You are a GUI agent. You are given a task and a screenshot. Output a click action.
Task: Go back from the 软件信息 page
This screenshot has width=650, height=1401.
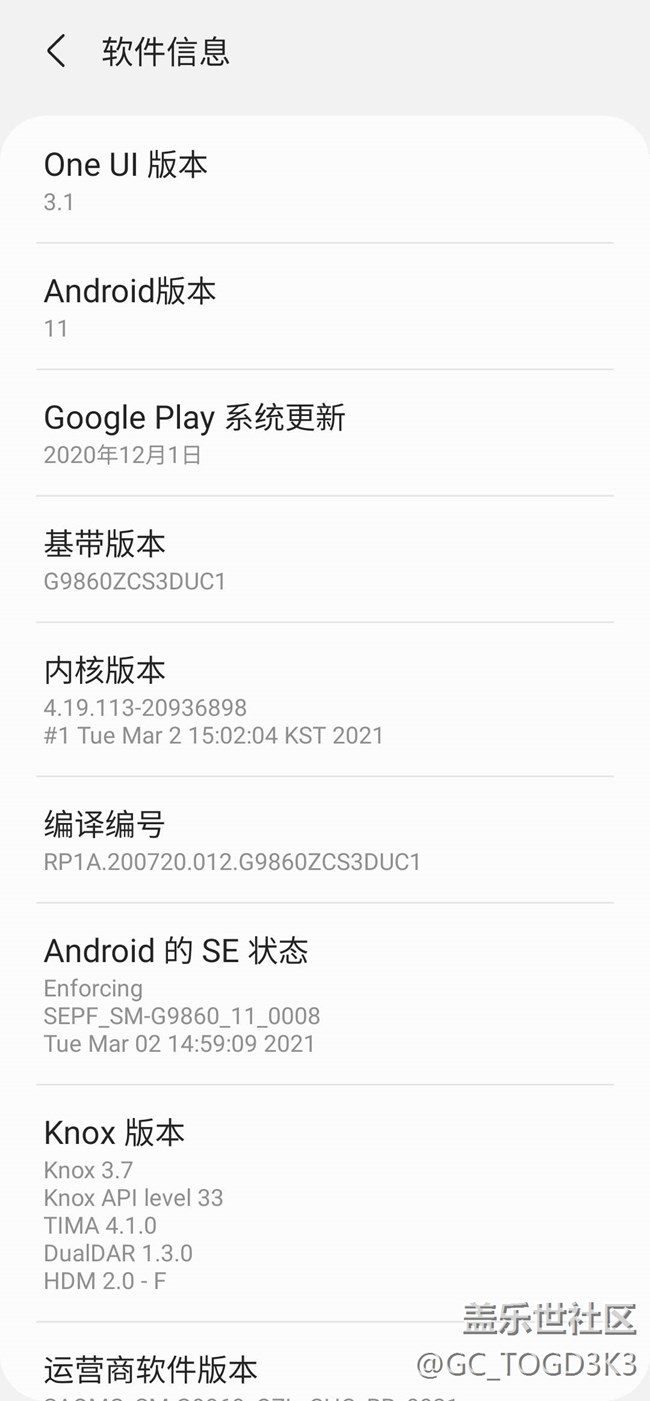coord(56,51)
